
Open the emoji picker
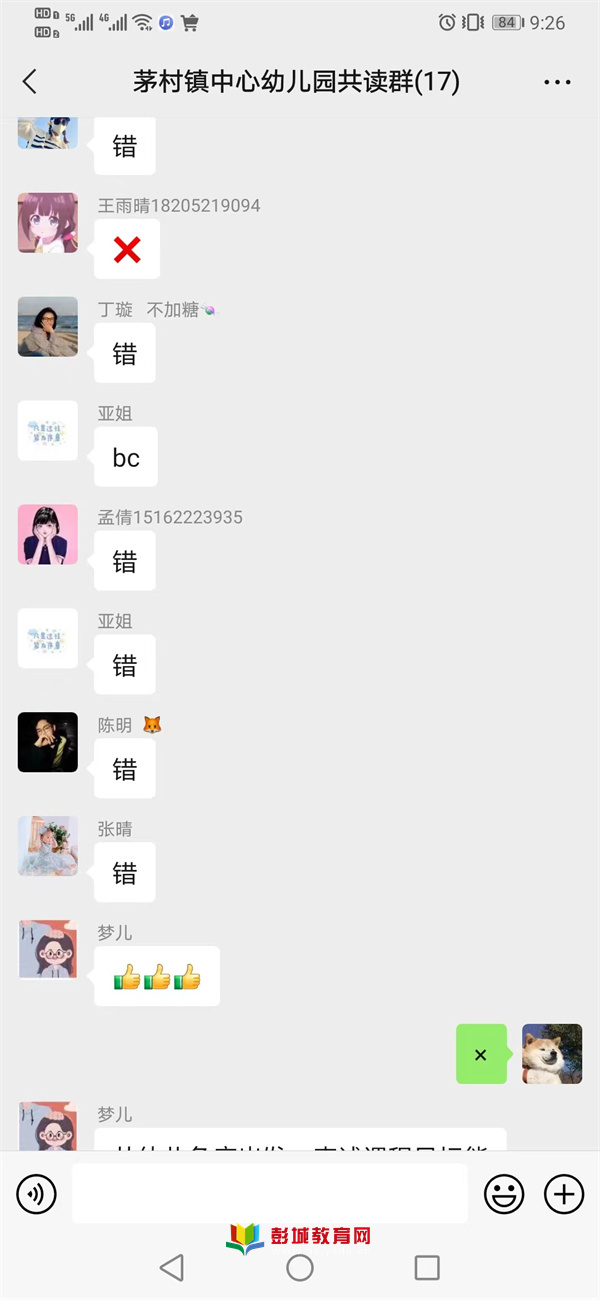[504, 1193]
